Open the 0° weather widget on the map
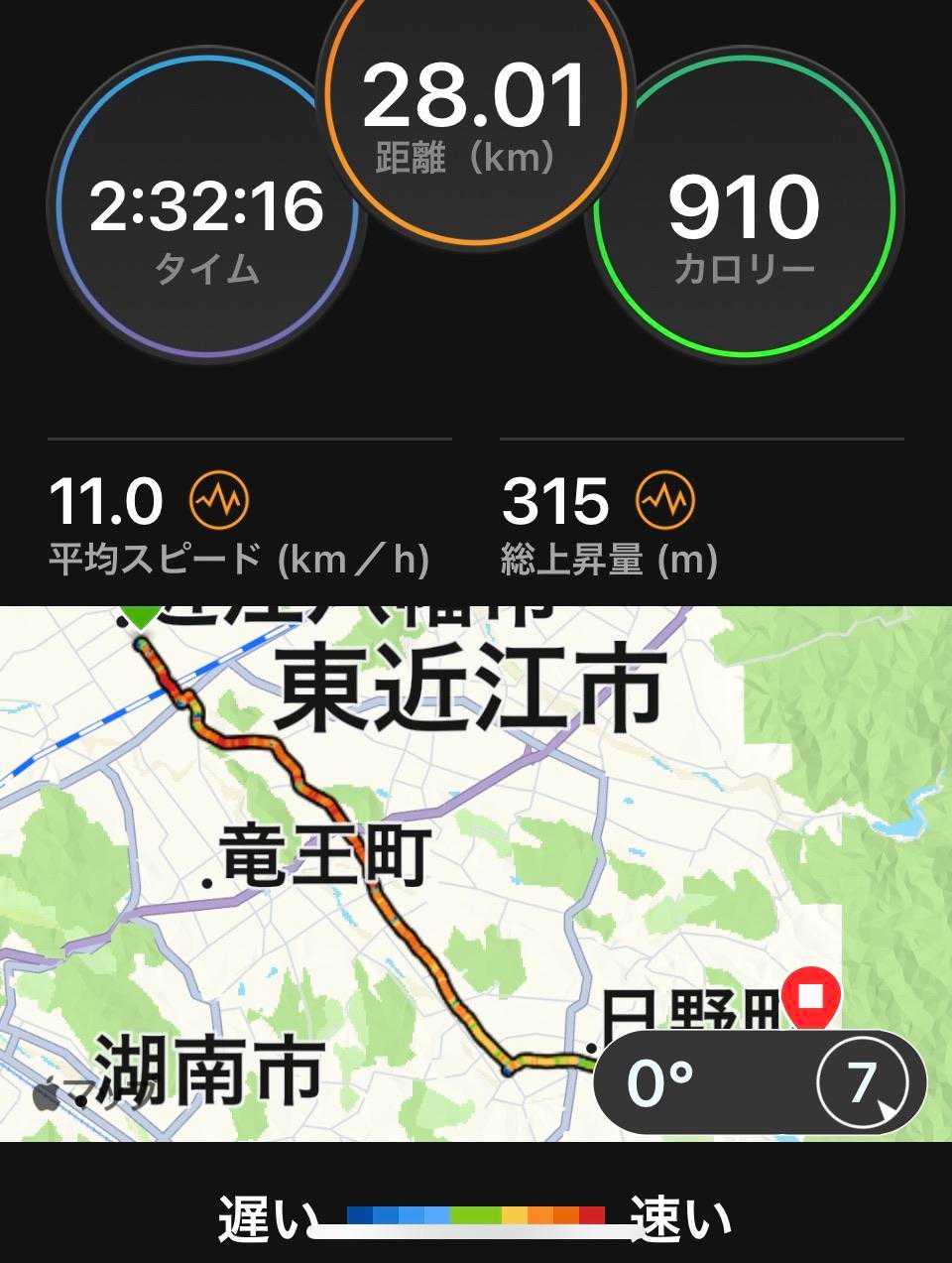 click(x=759, y=1081)
